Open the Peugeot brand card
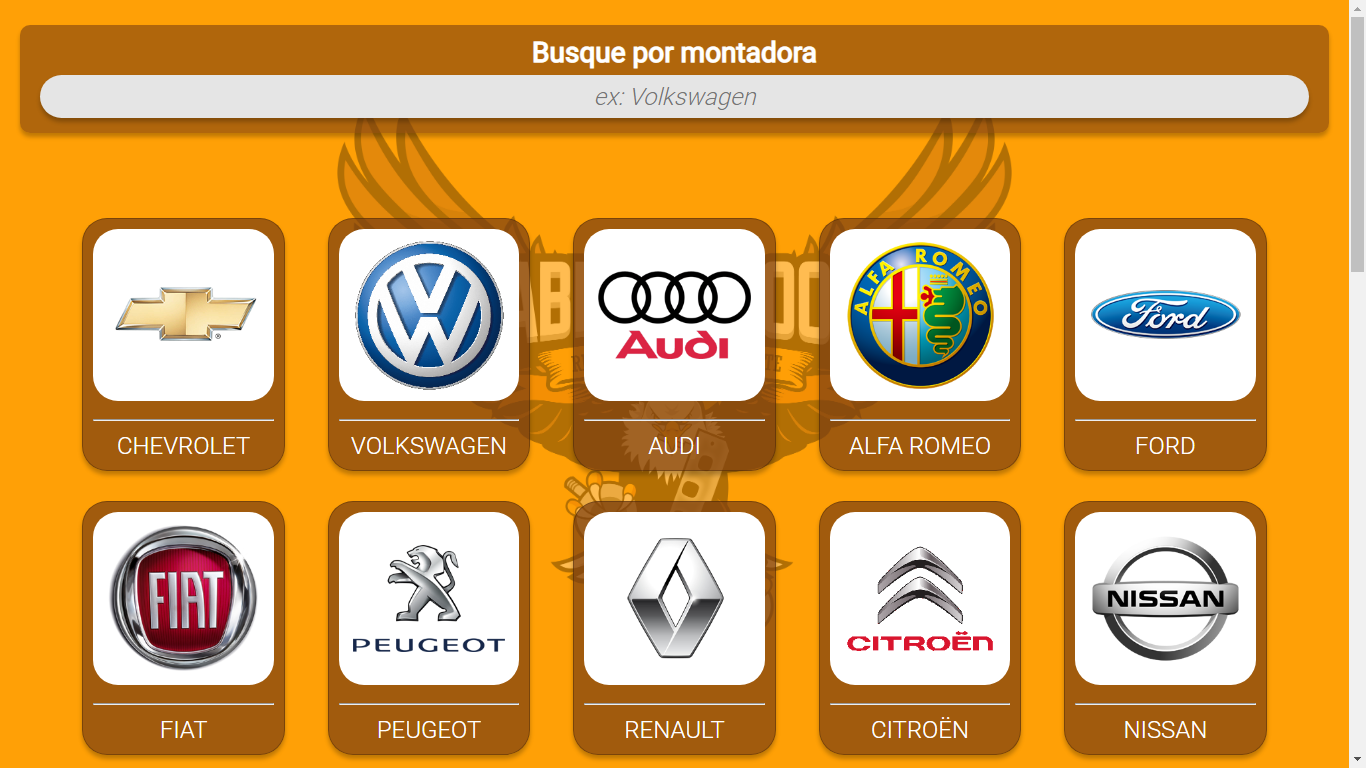The height and width of the screenshot is (768, 1366). click(x=429, y=627)
